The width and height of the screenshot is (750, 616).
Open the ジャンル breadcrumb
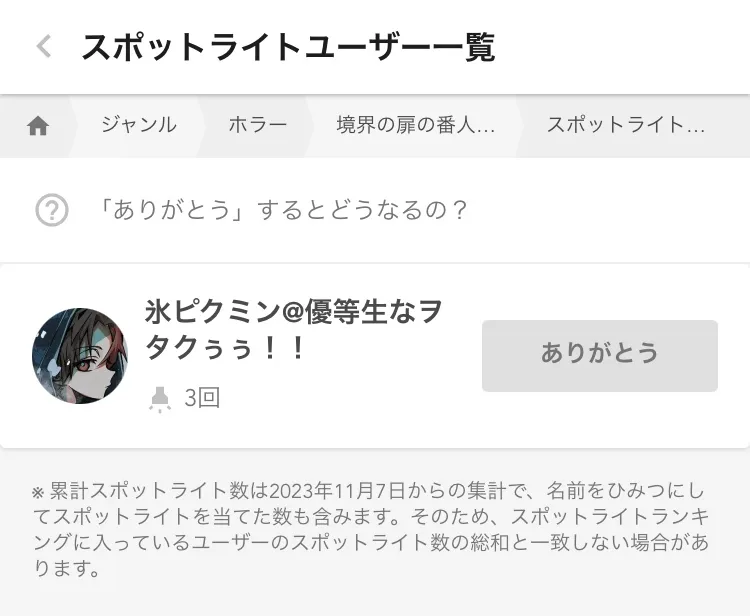(x=138, y=125)
